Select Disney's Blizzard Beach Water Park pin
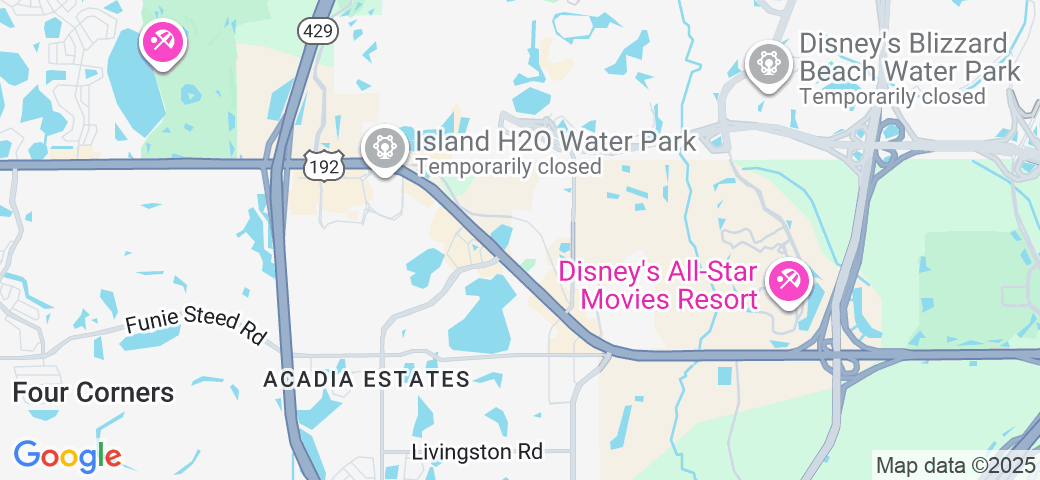This screenshot has width=1040, height=480. [x=768, y=64]
